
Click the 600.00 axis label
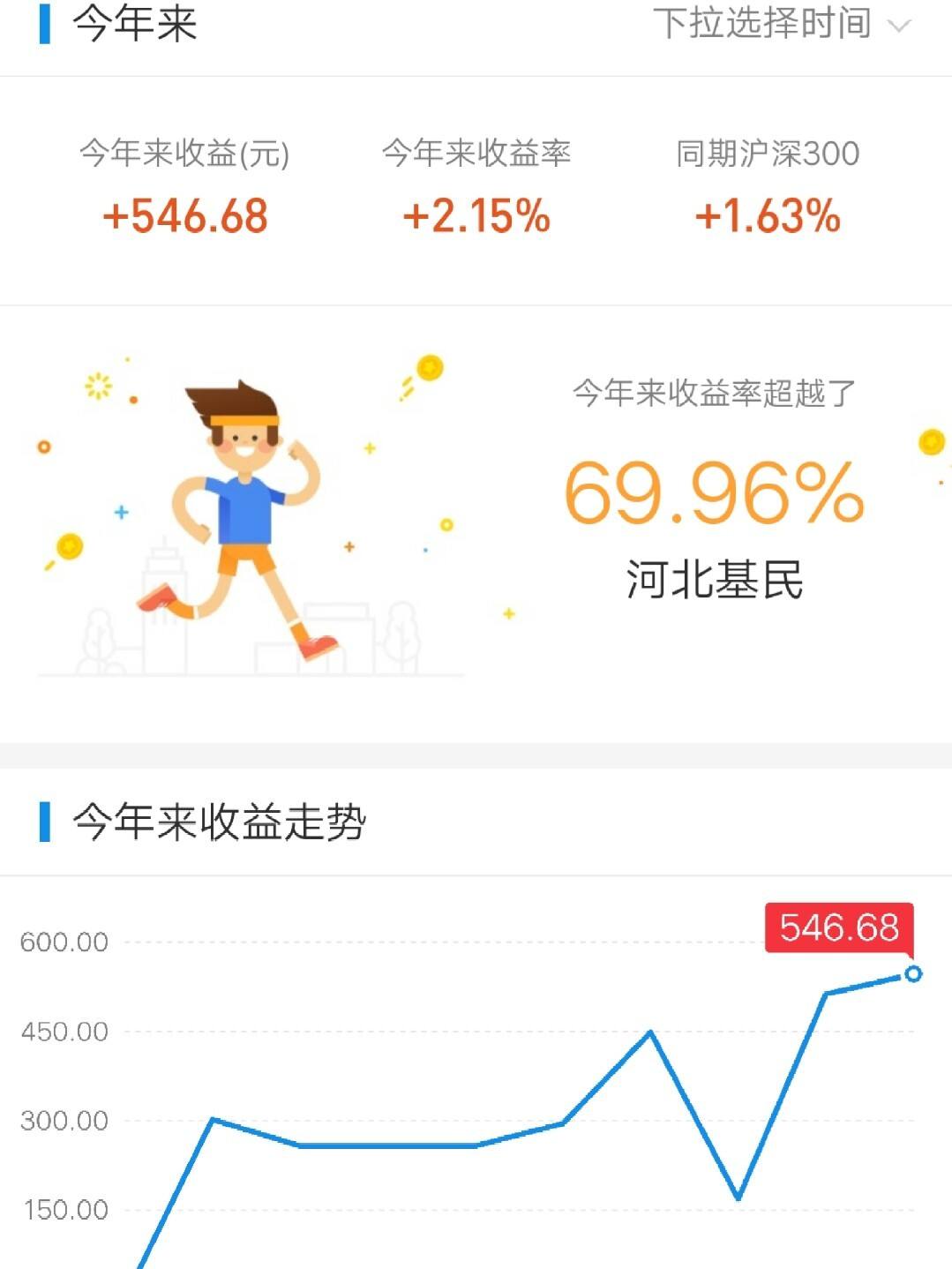point(62,942)
